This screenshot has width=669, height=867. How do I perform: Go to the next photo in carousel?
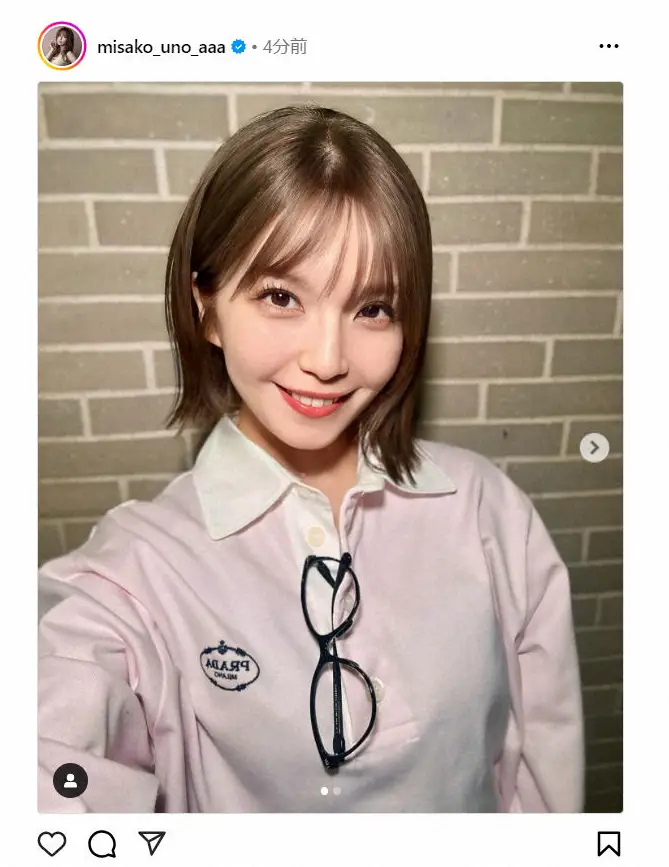pyautogui.click(x=594, y=447)
